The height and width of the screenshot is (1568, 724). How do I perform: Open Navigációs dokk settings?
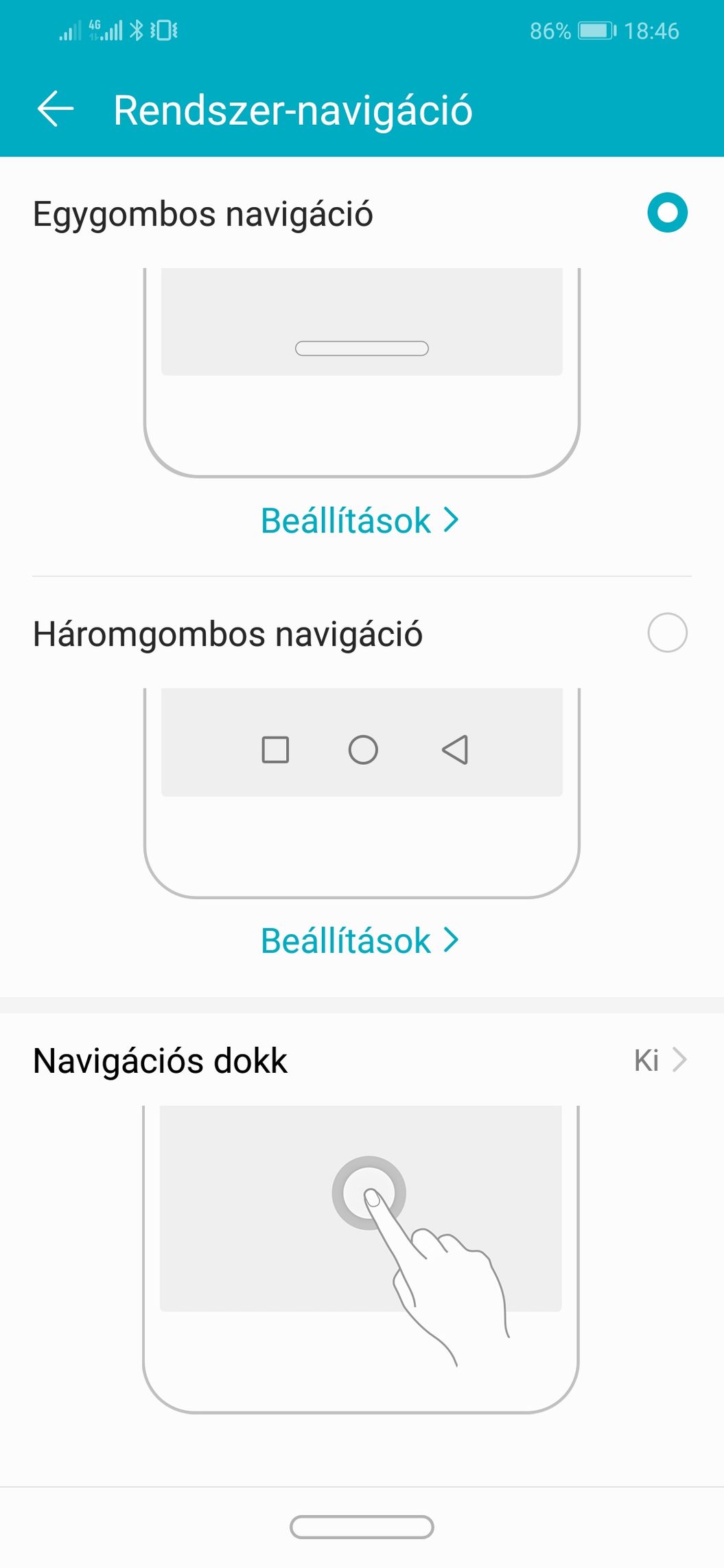point(362,1060)
